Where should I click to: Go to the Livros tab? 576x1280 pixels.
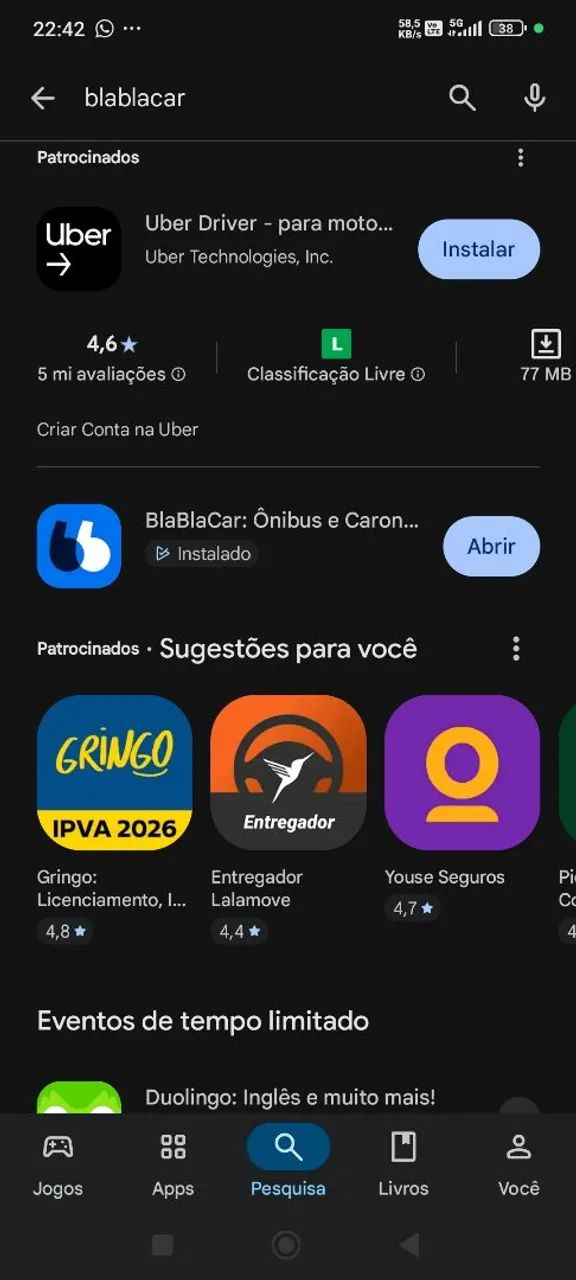(x=403, y=1165)
